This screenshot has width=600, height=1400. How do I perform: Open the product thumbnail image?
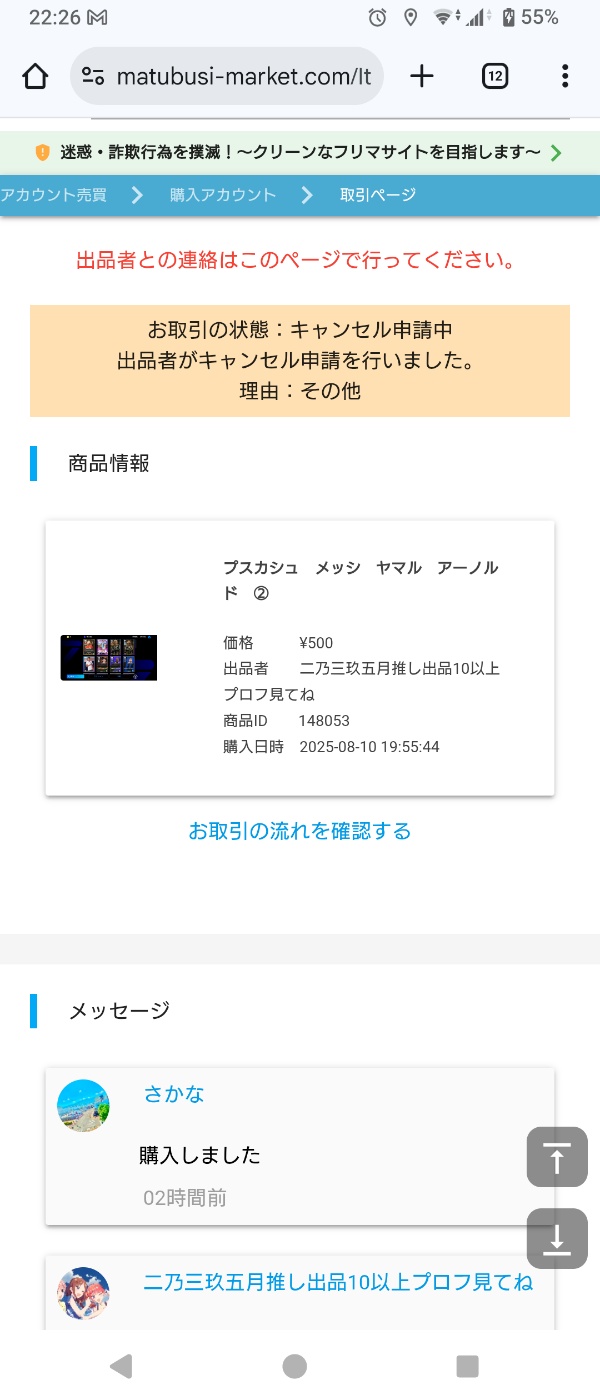[x=108, y=657]
